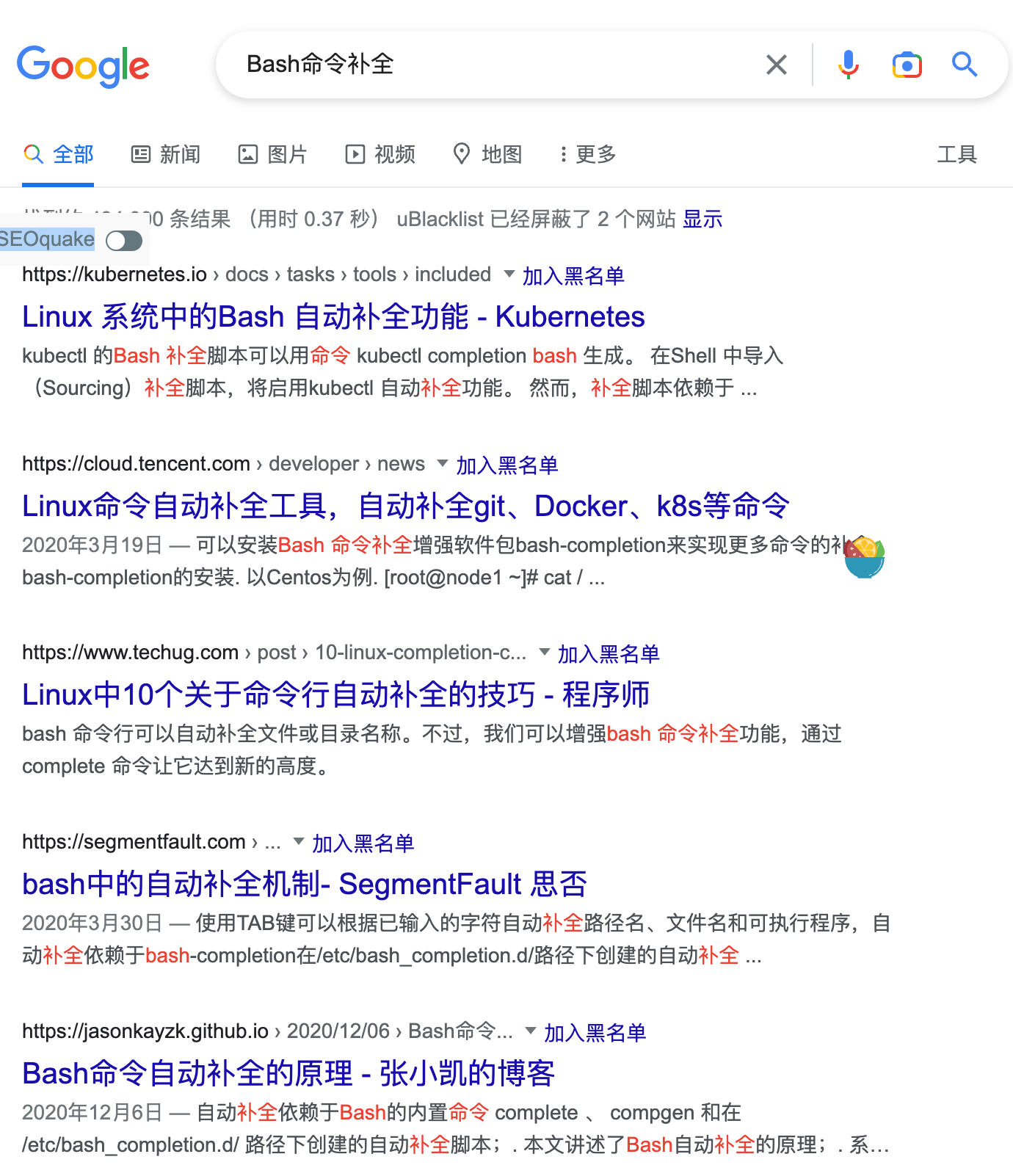Switch to the 图片 tab
Viewport: 1013px width, 1176px height.
(272, 154)
